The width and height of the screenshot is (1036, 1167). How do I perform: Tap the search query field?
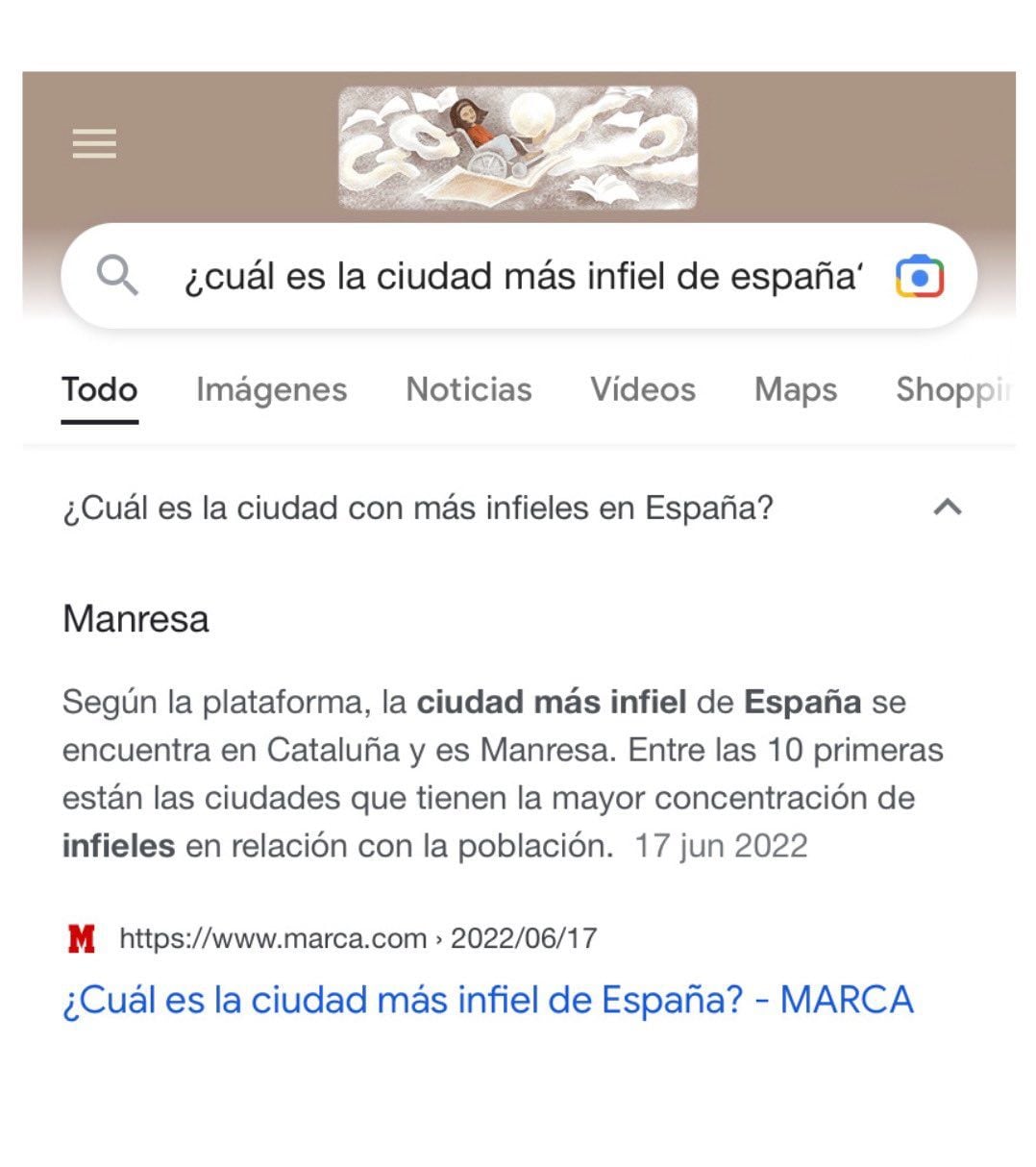522,277
